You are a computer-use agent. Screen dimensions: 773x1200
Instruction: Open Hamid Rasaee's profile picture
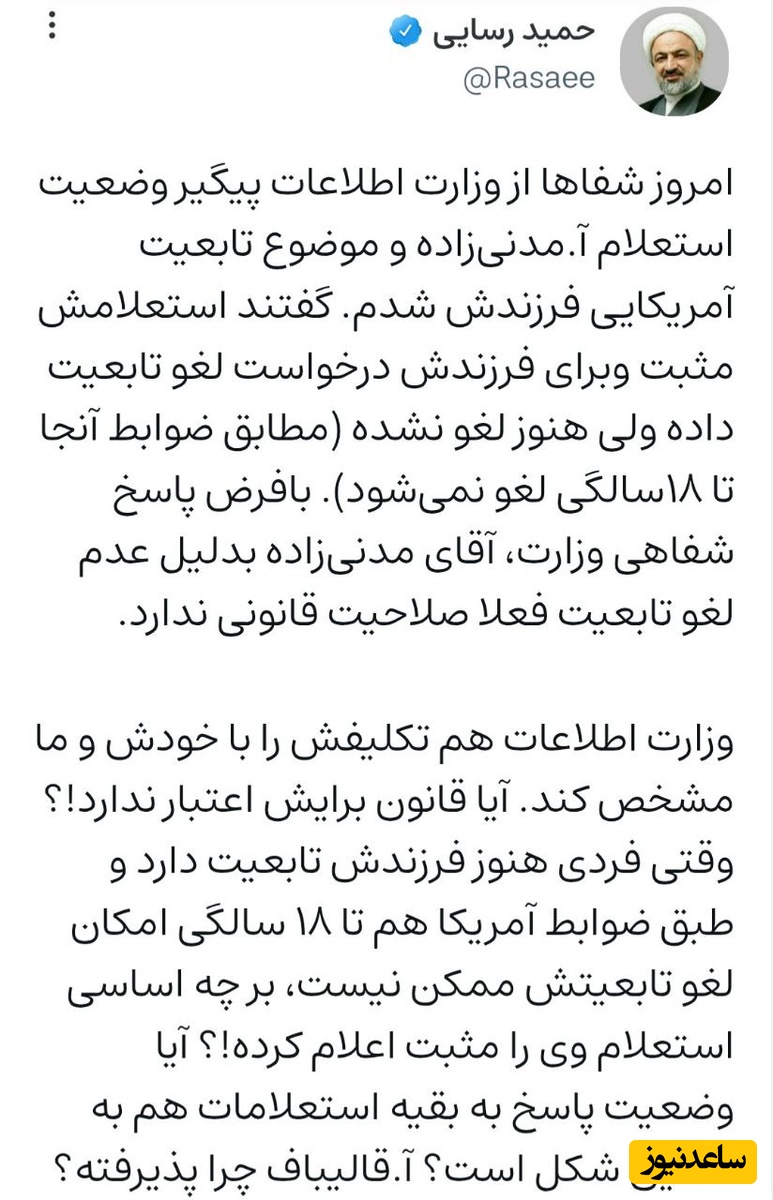[674, 62]
